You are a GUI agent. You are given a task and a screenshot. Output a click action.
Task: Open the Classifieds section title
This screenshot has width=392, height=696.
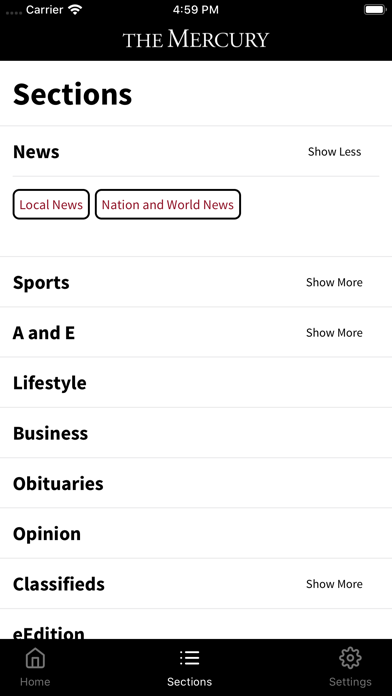tap(59, 584)
